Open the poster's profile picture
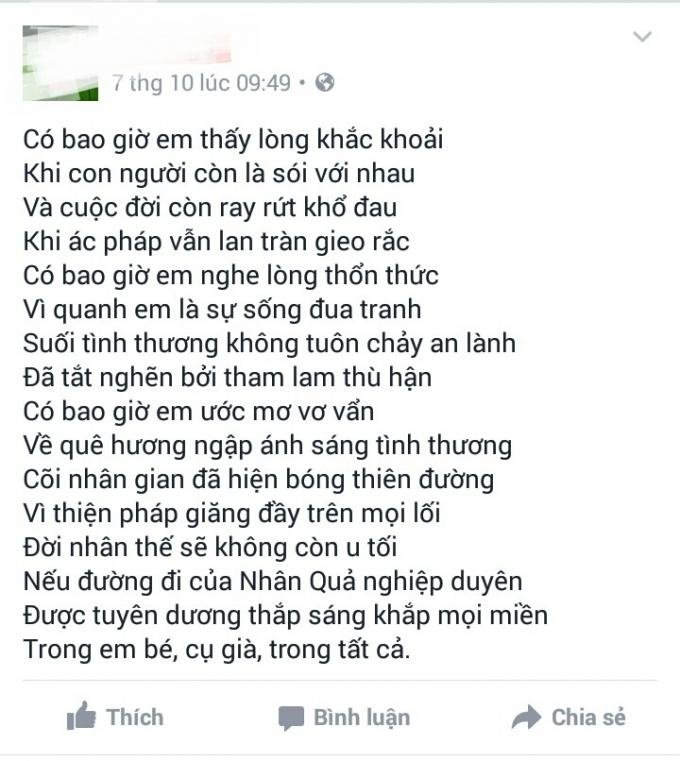The width and height of the screenshot is (680, 761). (x=60, y=63)
